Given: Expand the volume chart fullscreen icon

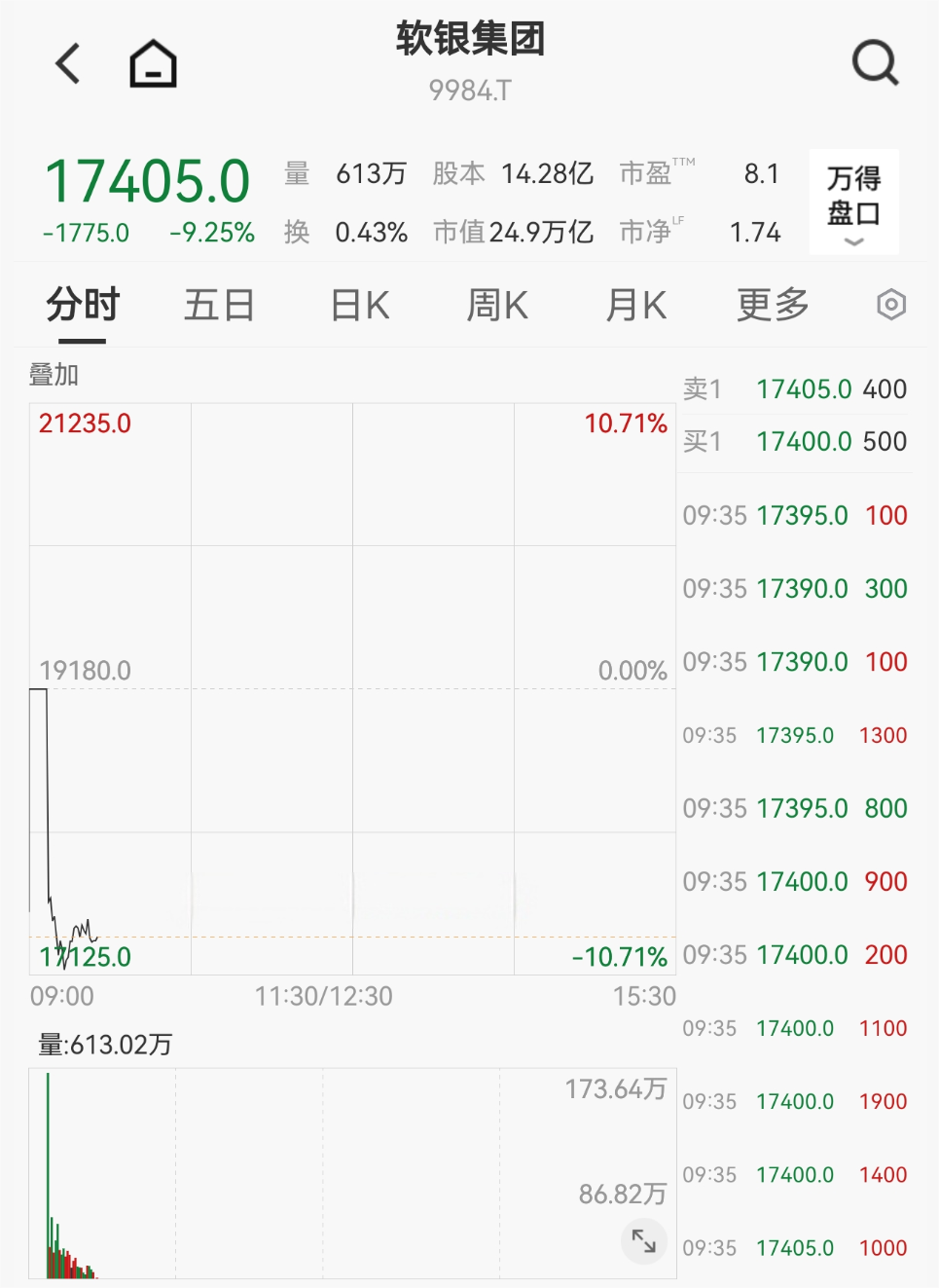Looking at the screenshot, I should pos(643,1241).
